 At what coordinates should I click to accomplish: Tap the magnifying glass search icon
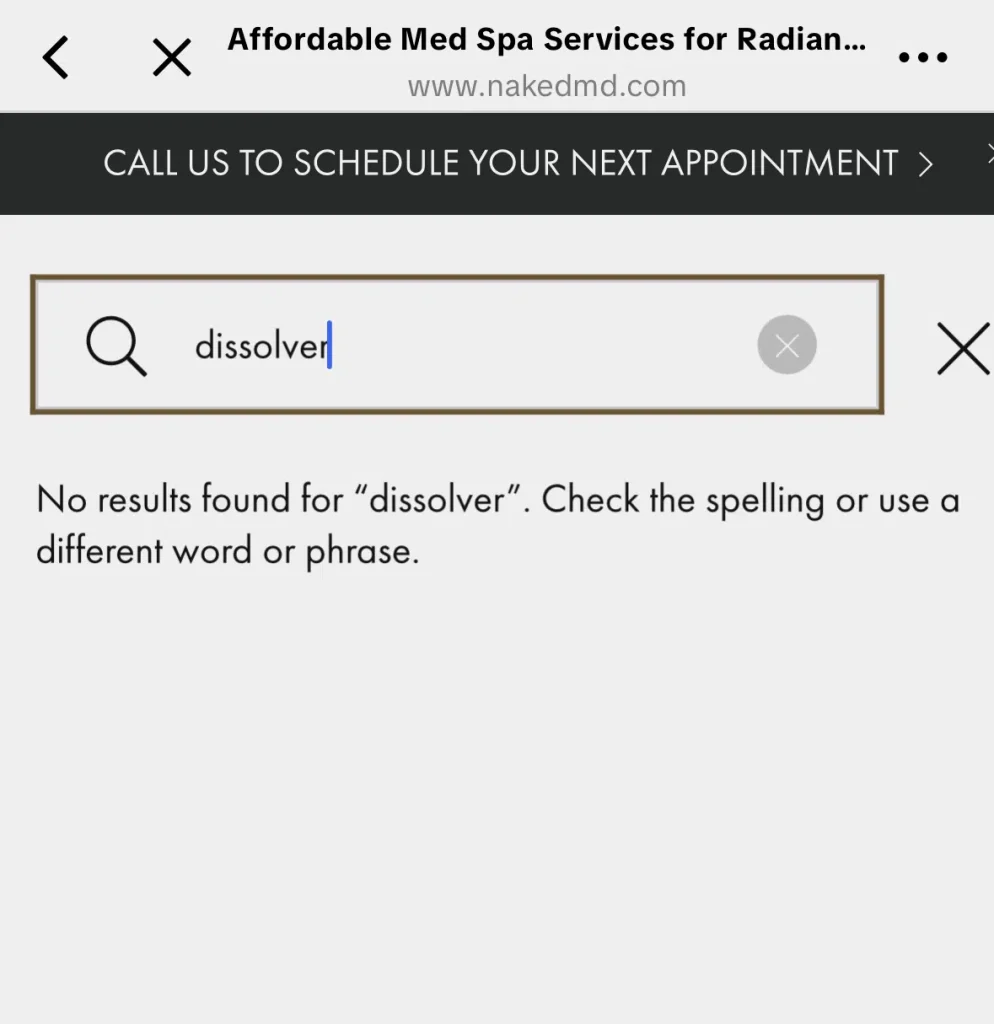coord(116,346)
